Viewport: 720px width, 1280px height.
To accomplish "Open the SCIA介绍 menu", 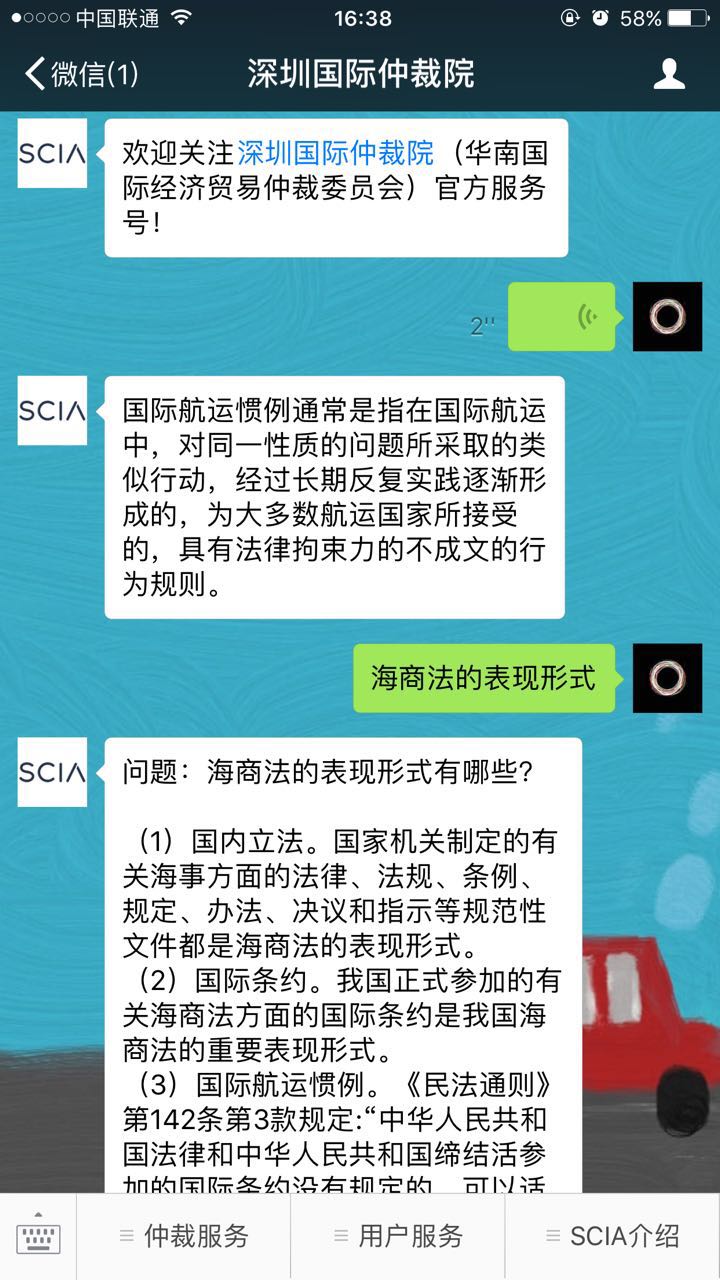I will [x=612, y=1236].
